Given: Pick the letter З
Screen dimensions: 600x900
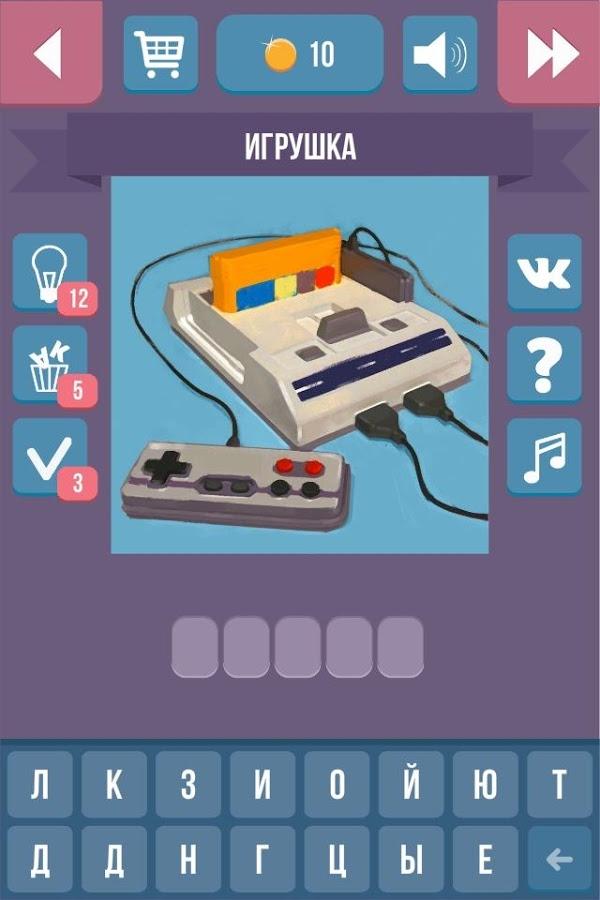Looking at the screenshot, I should pyautogui.click(x=188, y=785).
